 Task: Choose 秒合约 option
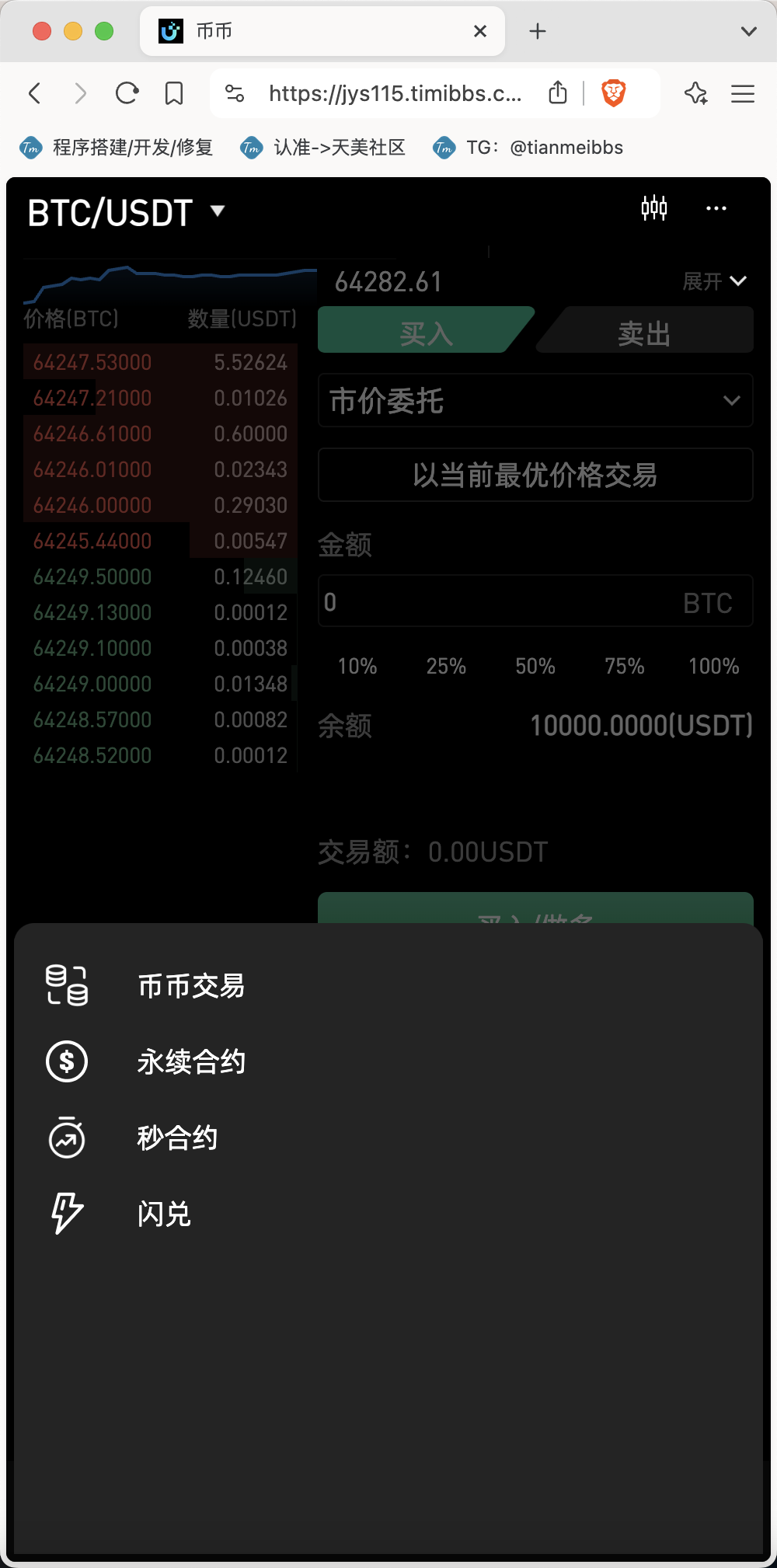177,1138
